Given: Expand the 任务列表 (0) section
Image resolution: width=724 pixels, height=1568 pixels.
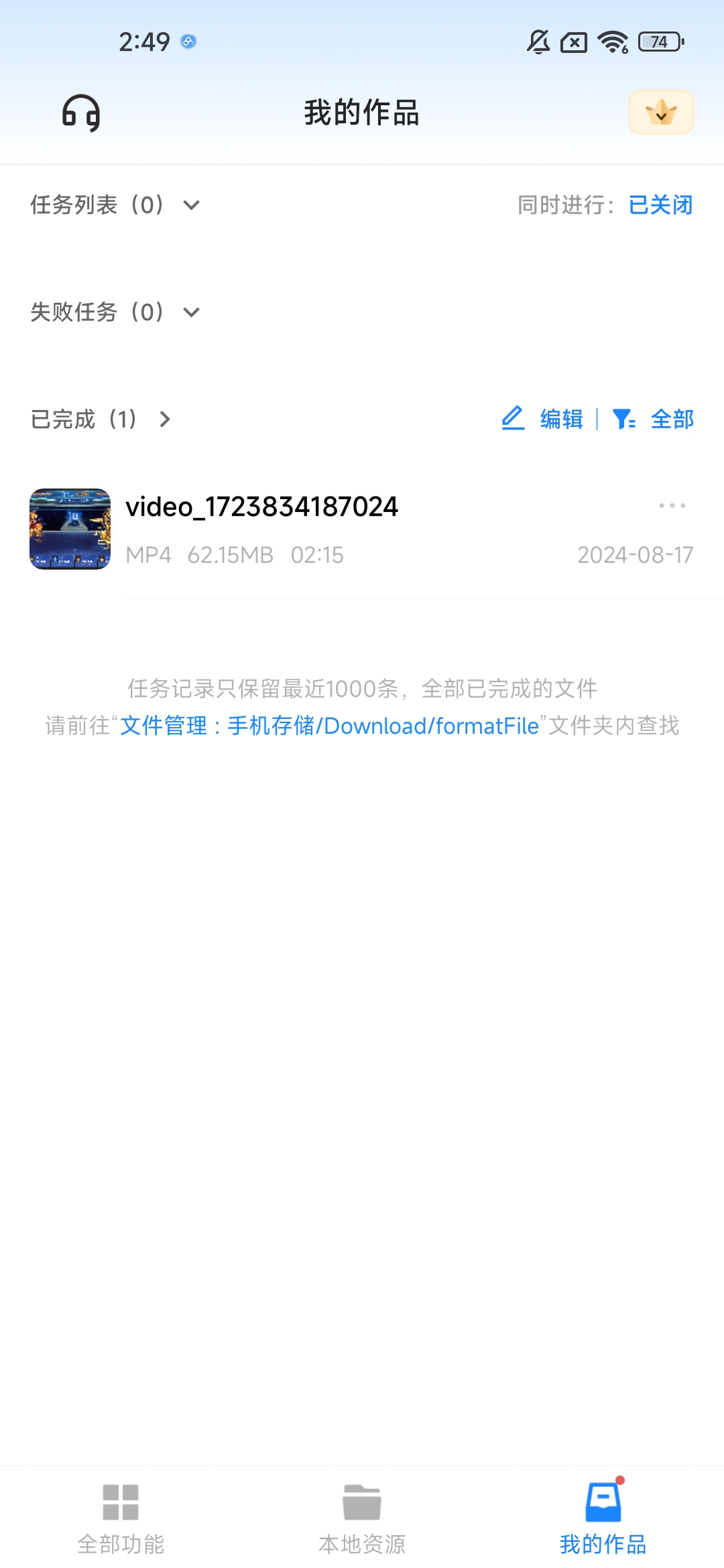Looking at the screenshot, I should (x=115, y=205).
